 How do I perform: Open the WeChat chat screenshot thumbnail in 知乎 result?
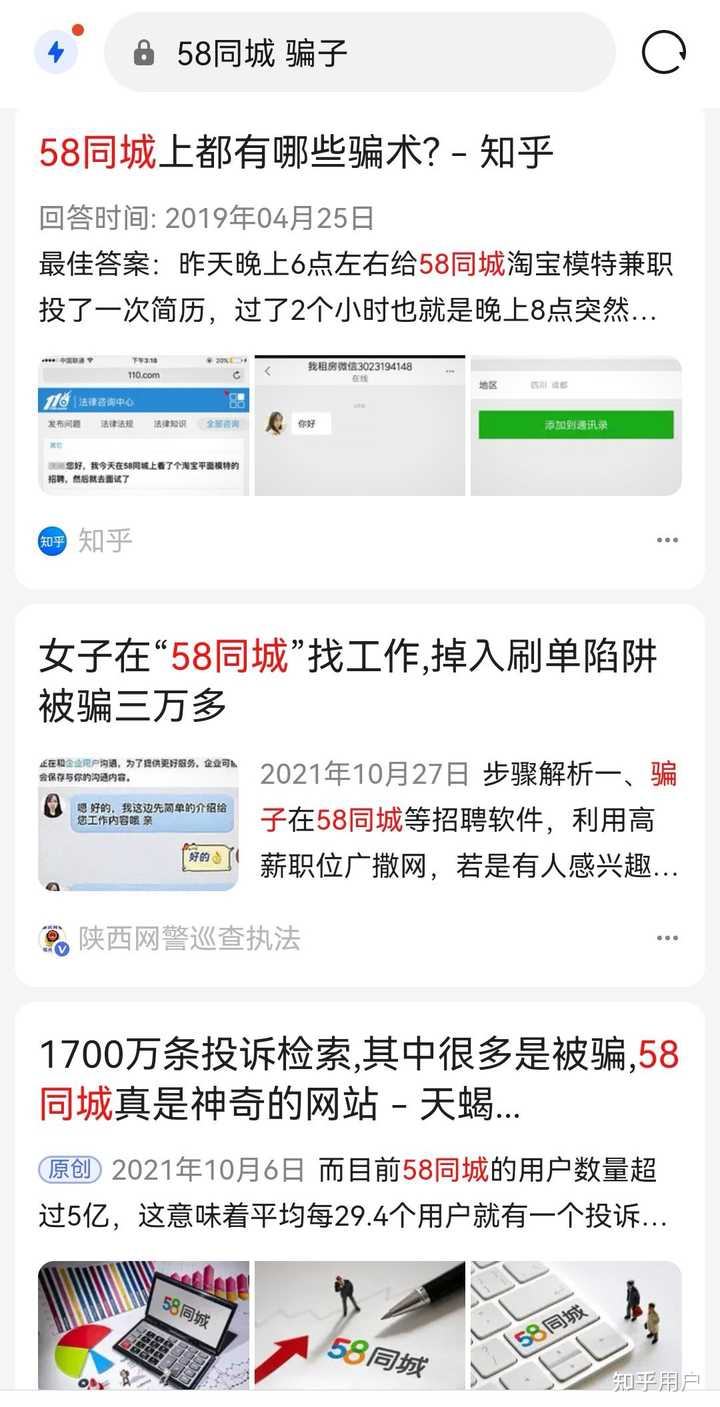click(x=360, y=426)
